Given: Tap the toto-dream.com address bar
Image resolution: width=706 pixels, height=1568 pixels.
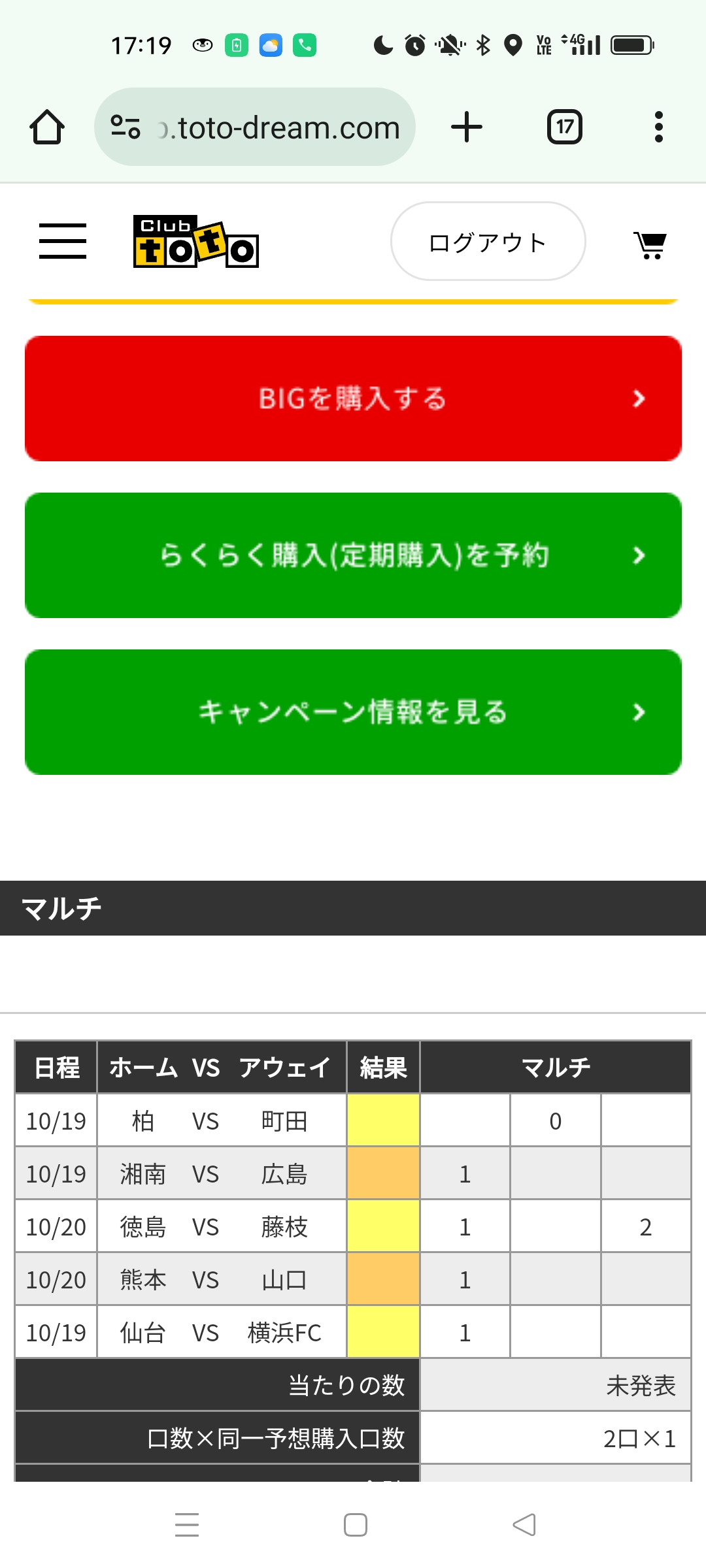Looking at the screenshot, I should [255, 127].
